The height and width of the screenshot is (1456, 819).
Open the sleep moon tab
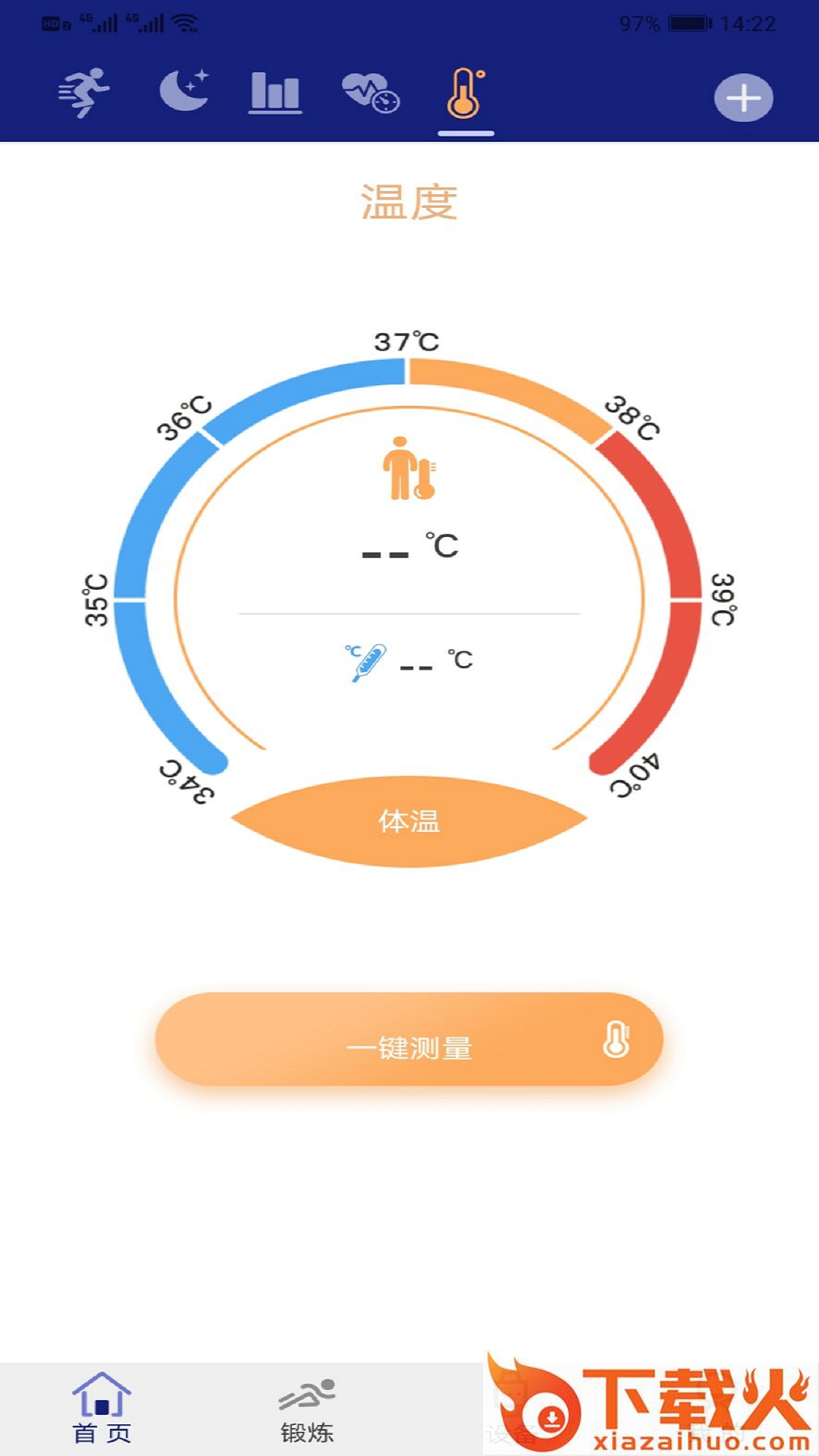pyautogui.click(x=184, y=90)
